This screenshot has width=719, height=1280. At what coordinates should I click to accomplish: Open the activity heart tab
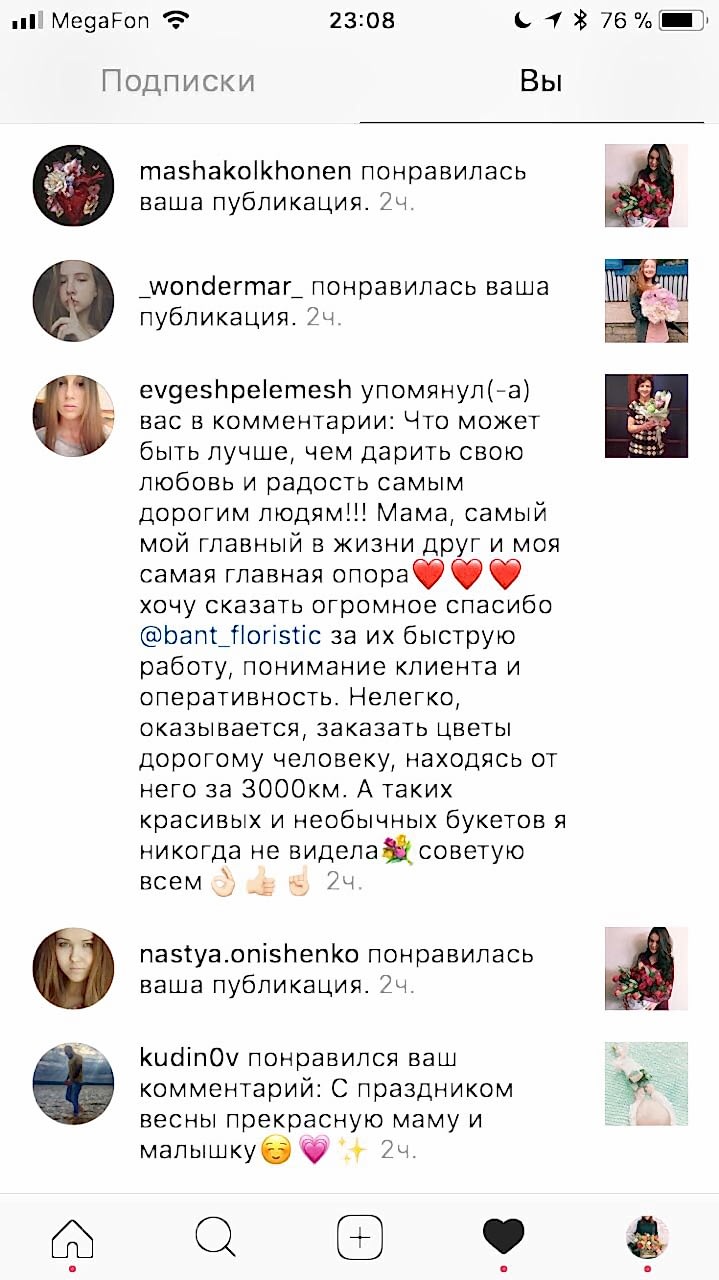[503, 1238]
